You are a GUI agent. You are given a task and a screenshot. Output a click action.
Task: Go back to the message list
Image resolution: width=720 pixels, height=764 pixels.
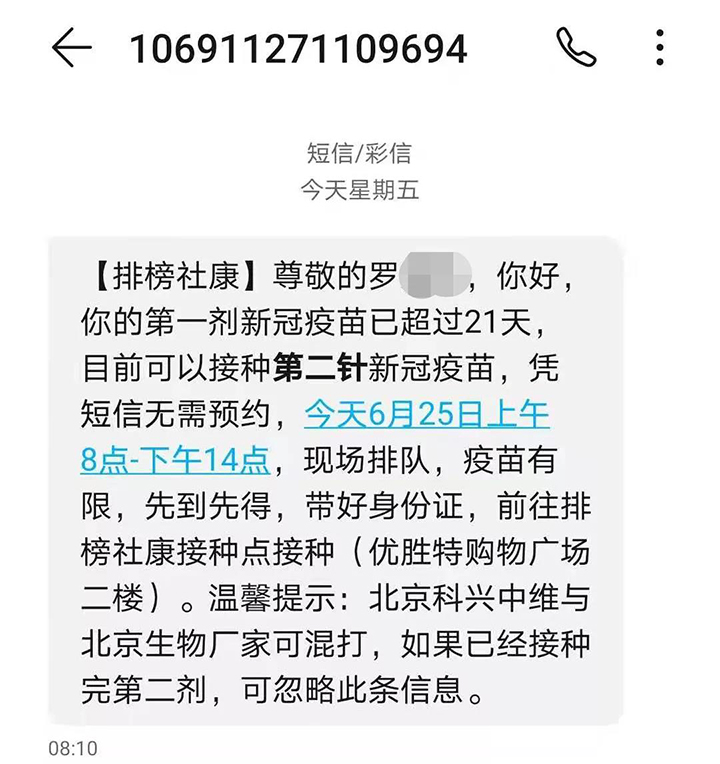[71, 48]
